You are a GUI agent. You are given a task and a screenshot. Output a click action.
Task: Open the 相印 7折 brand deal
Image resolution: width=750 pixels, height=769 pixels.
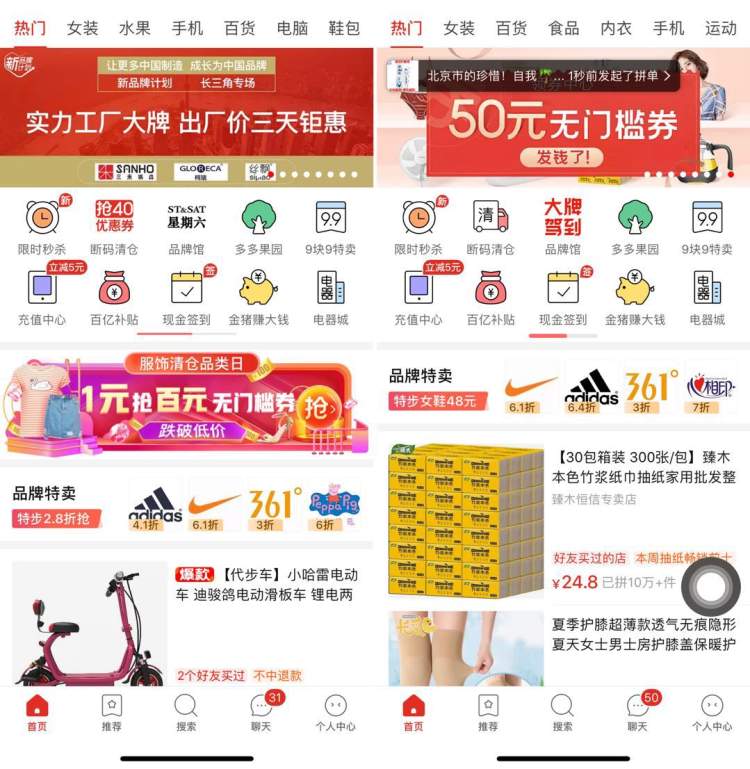tap(710, 388)
